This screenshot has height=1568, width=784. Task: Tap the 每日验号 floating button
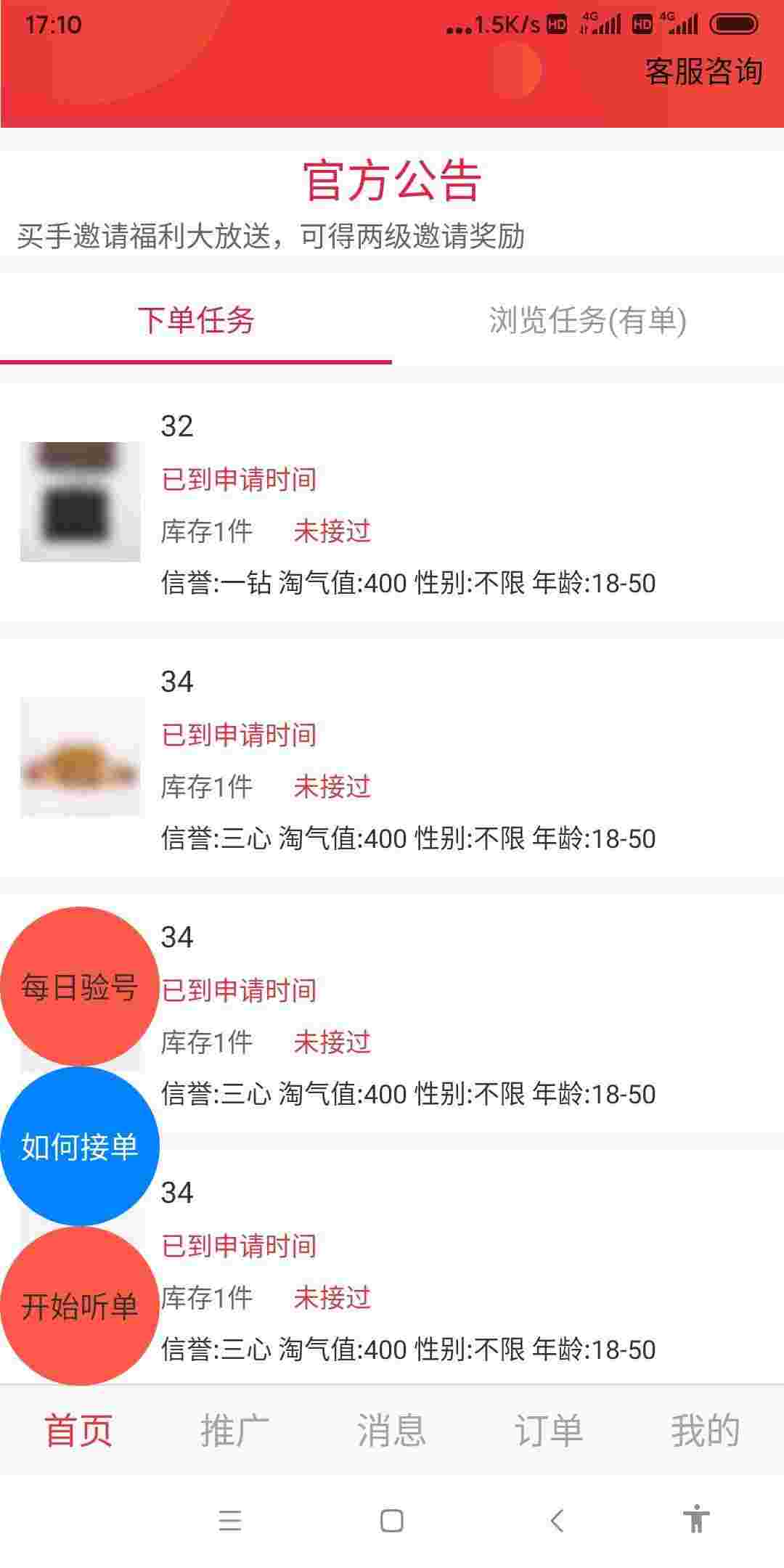79,987
